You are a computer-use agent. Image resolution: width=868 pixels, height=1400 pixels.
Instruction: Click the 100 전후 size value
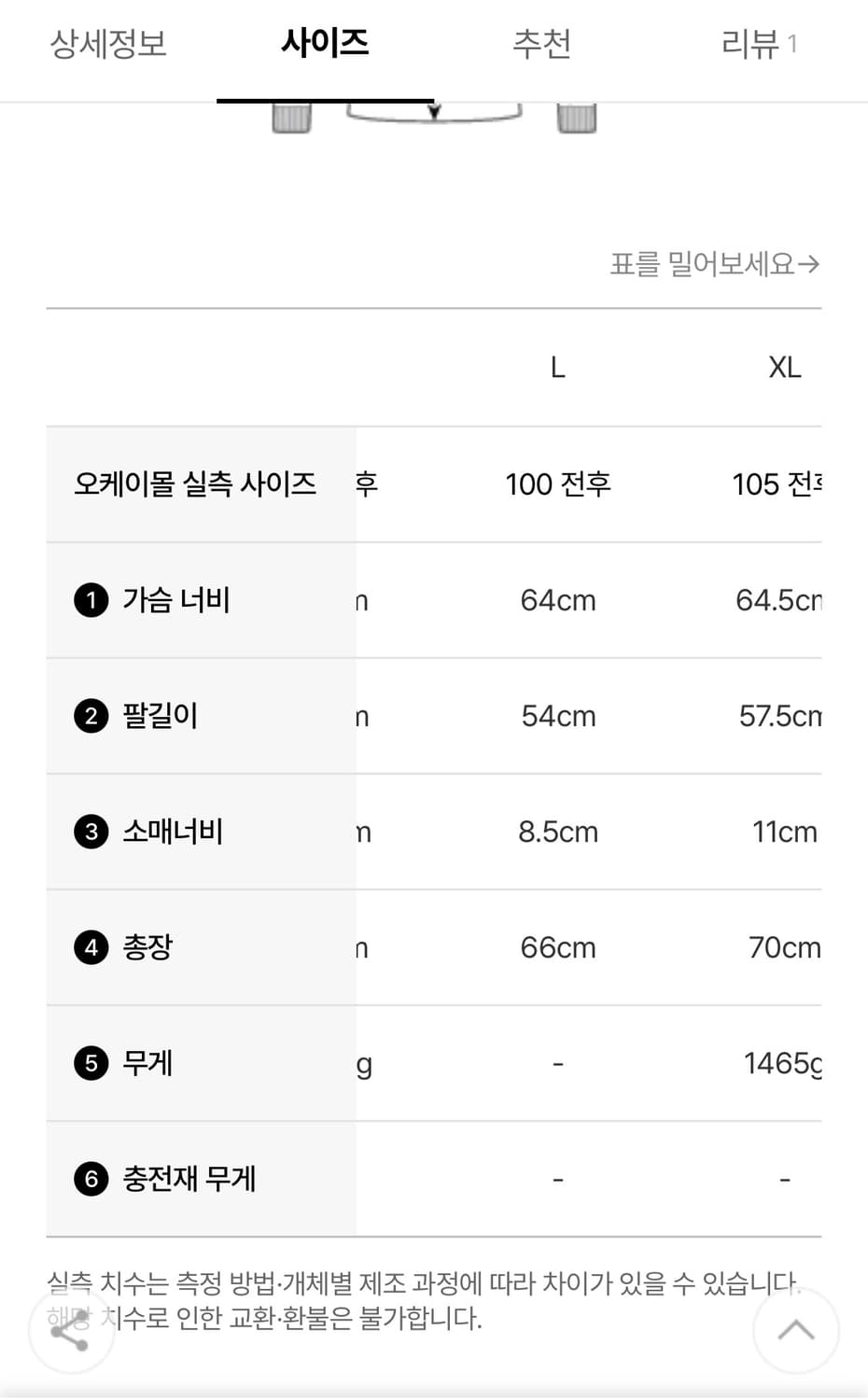557,484
